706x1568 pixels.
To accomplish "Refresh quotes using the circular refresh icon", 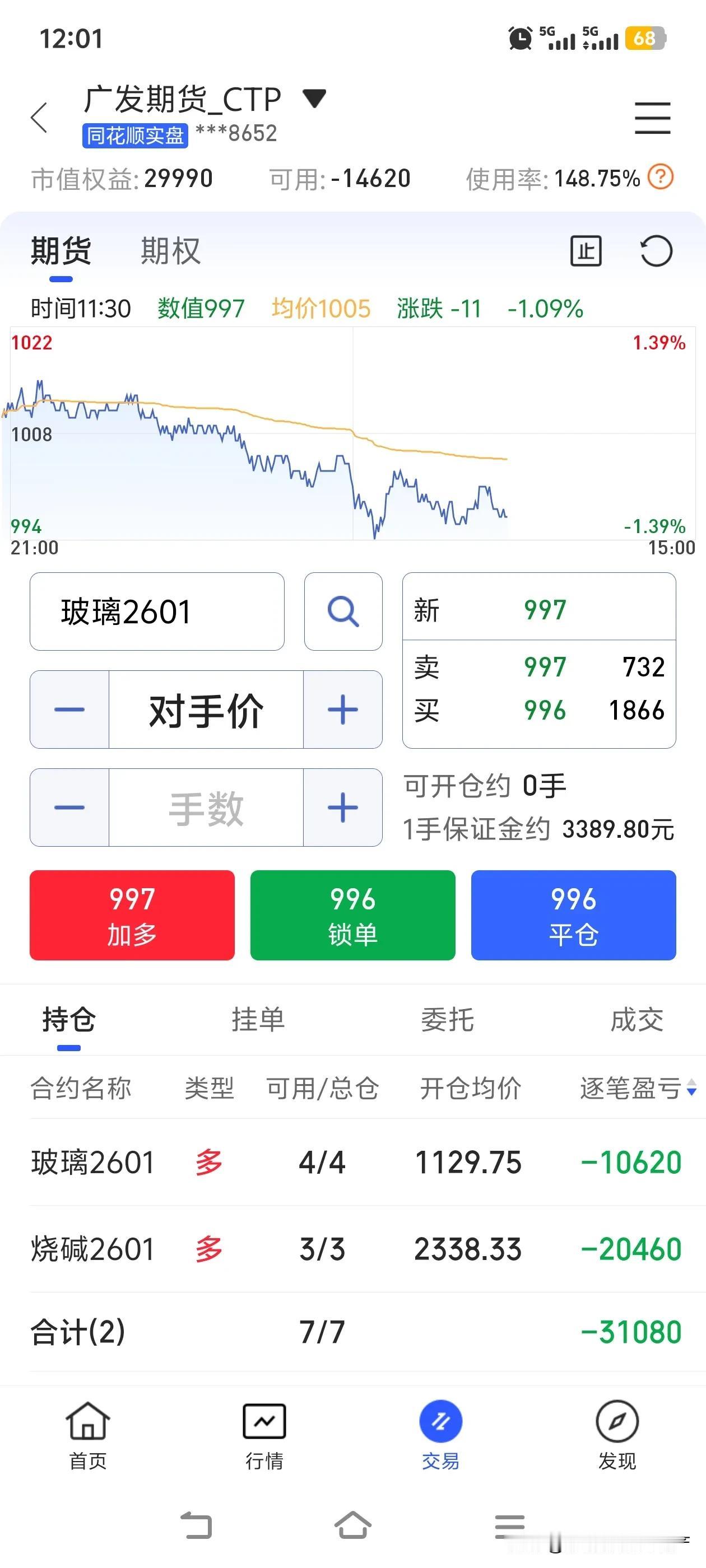I will (x=657, y=251).
